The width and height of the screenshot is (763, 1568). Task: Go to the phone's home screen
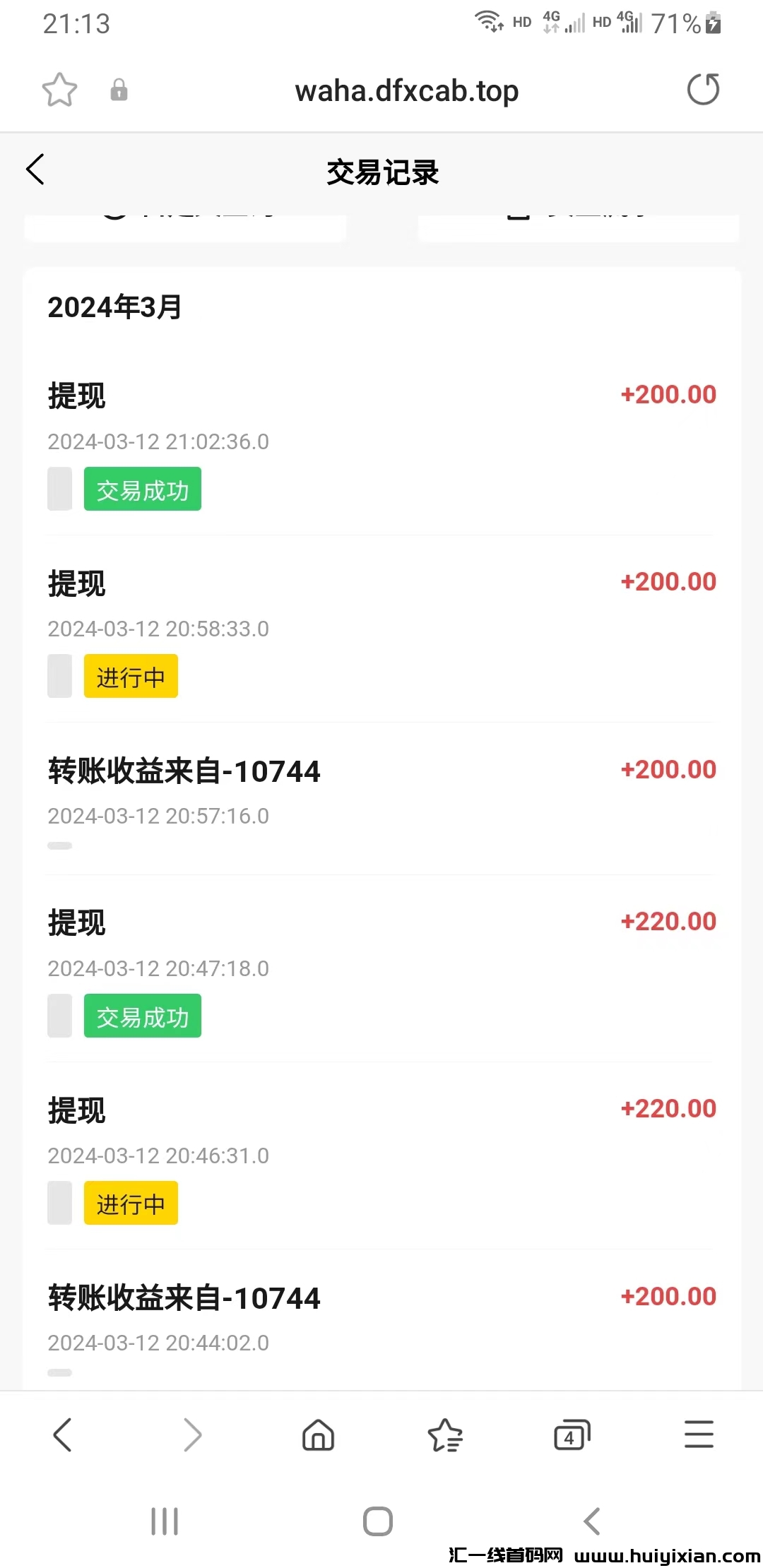click(378, 1521)
